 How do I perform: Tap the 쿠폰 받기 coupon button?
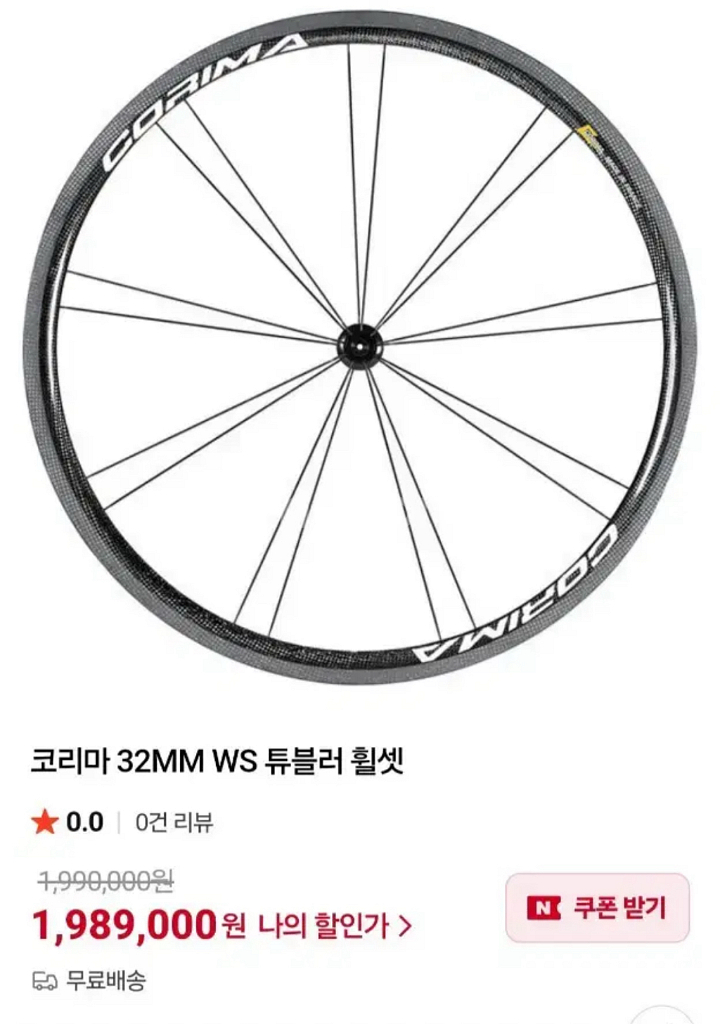597,908
